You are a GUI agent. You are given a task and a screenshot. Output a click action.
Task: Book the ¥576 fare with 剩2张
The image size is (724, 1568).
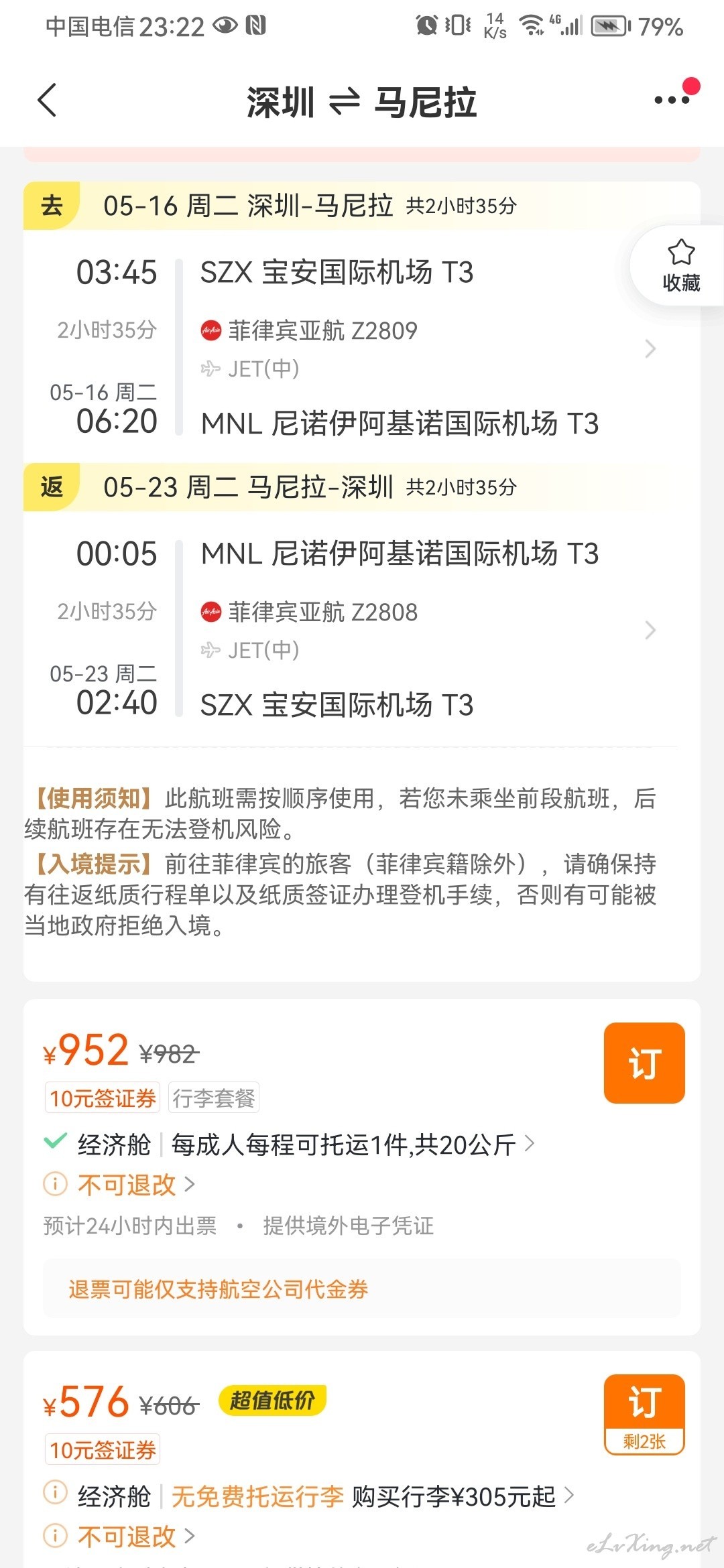coord(644,1415)
